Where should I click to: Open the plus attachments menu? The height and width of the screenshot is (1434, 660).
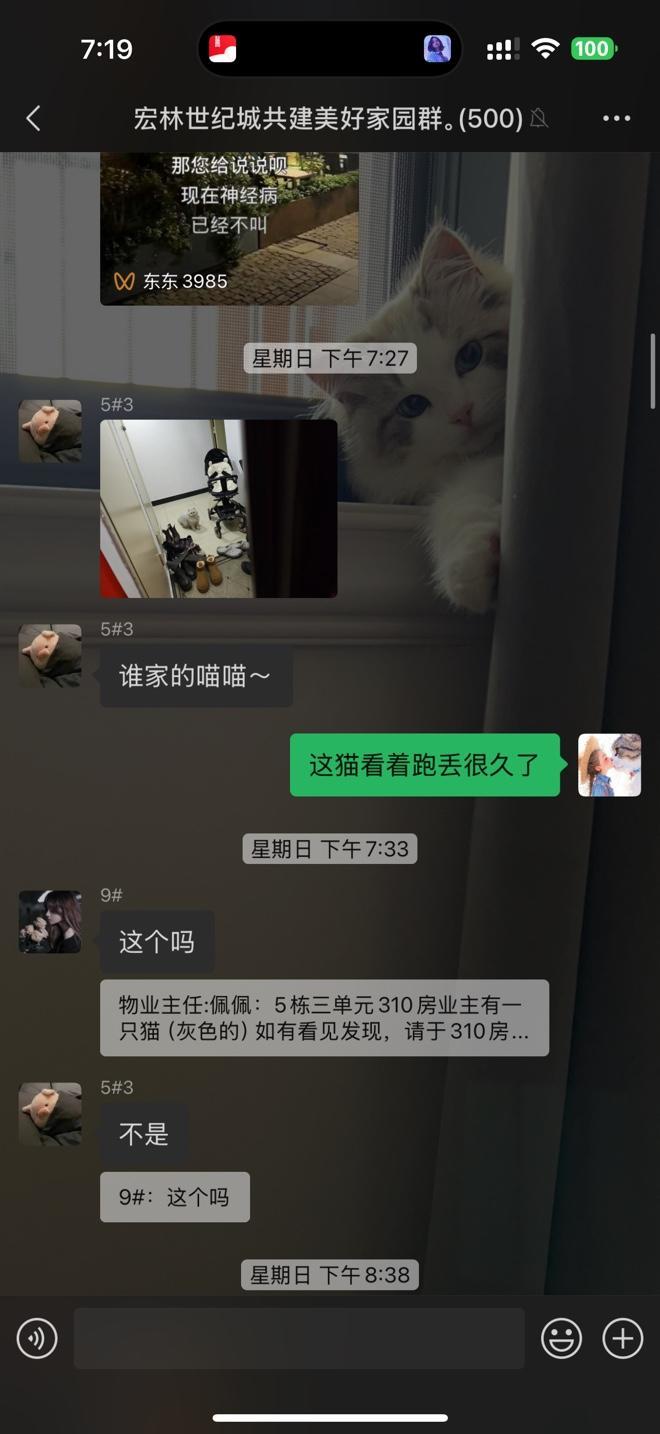click(622, 1338)
